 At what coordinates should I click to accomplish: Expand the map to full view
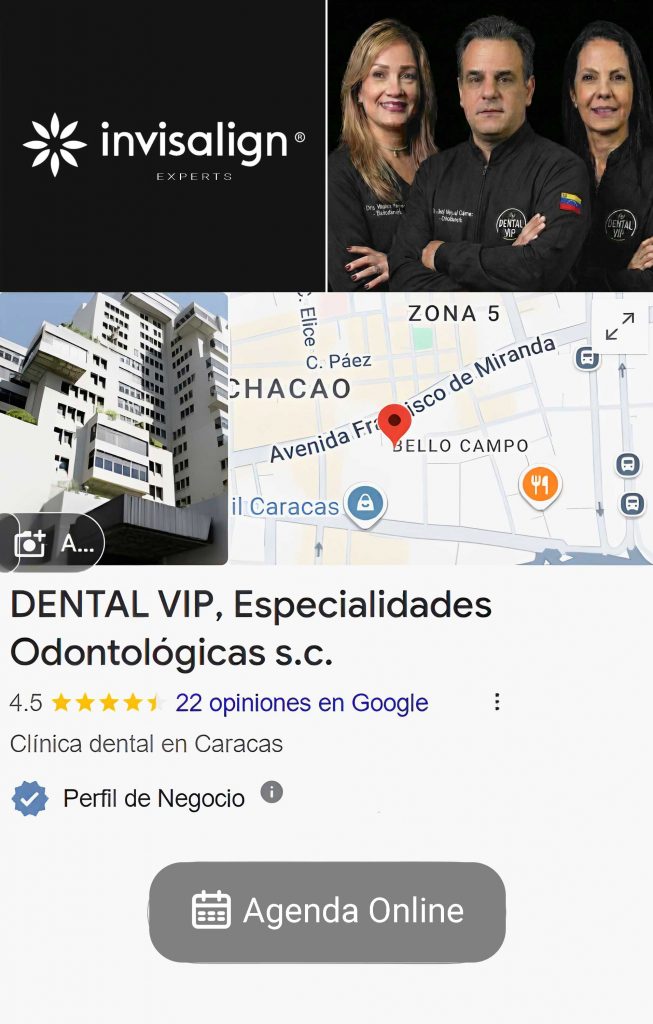point(620,326)
